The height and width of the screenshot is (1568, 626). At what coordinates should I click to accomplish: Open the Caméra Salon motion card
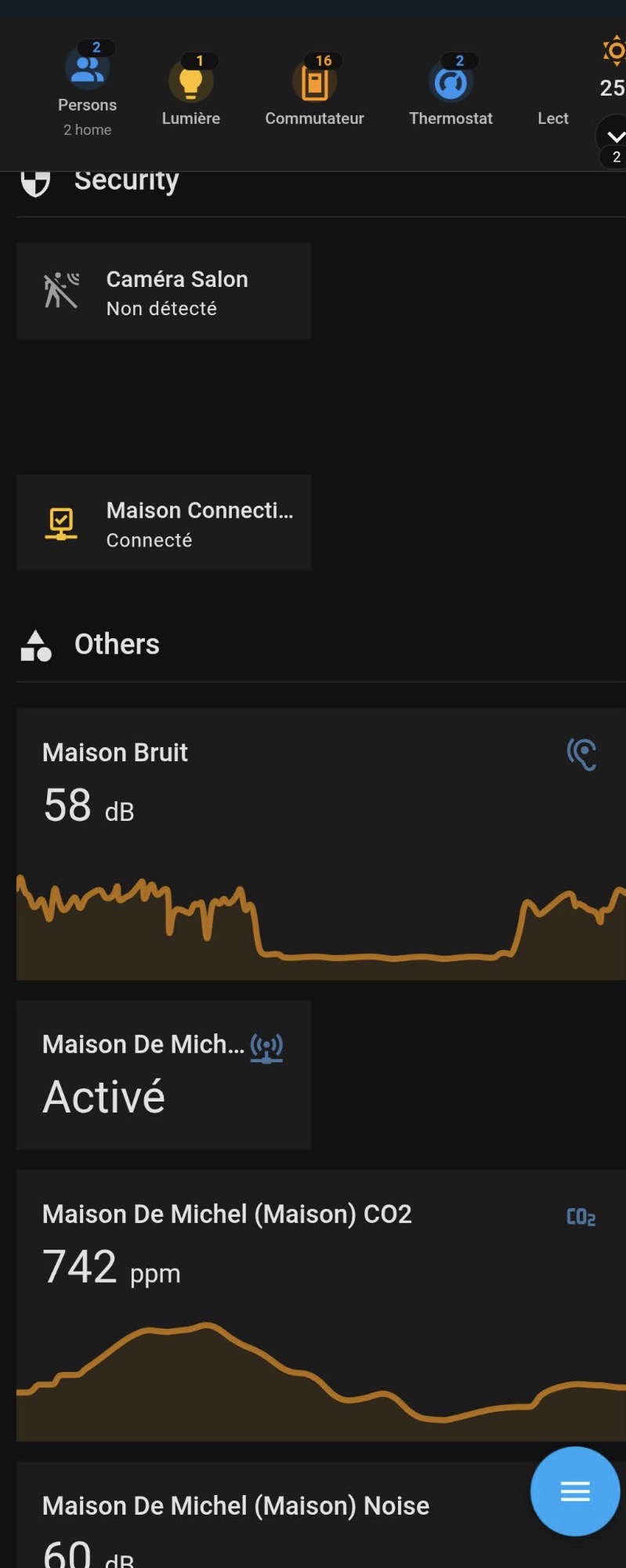pos(164,292)
